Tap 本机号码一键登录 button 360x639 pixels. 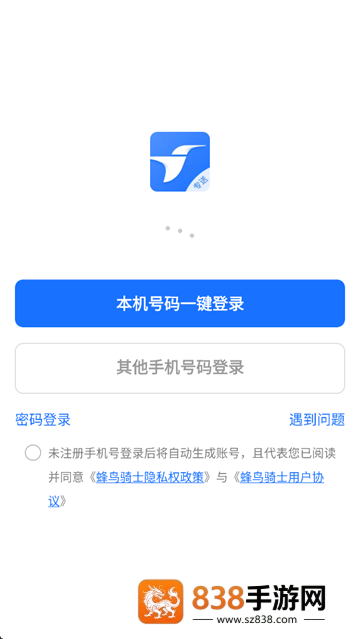pyautogui.click(x=180, y=303)
